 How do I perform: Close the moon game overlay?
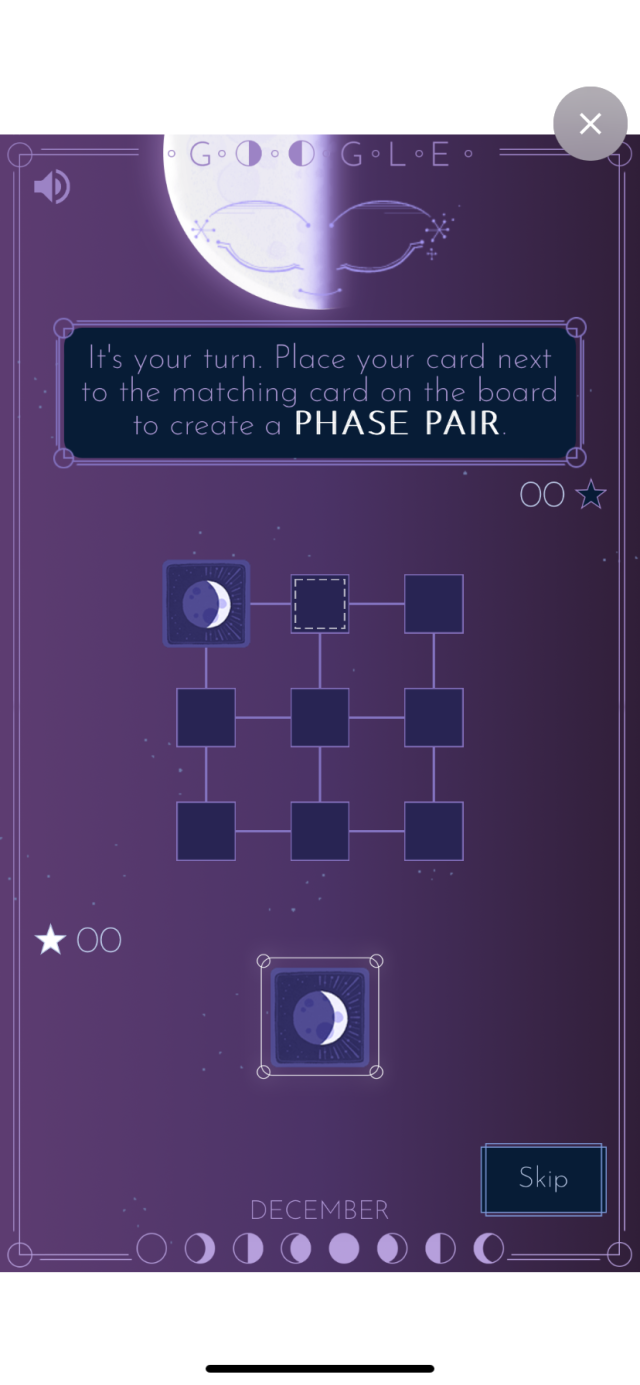[590, 124]
